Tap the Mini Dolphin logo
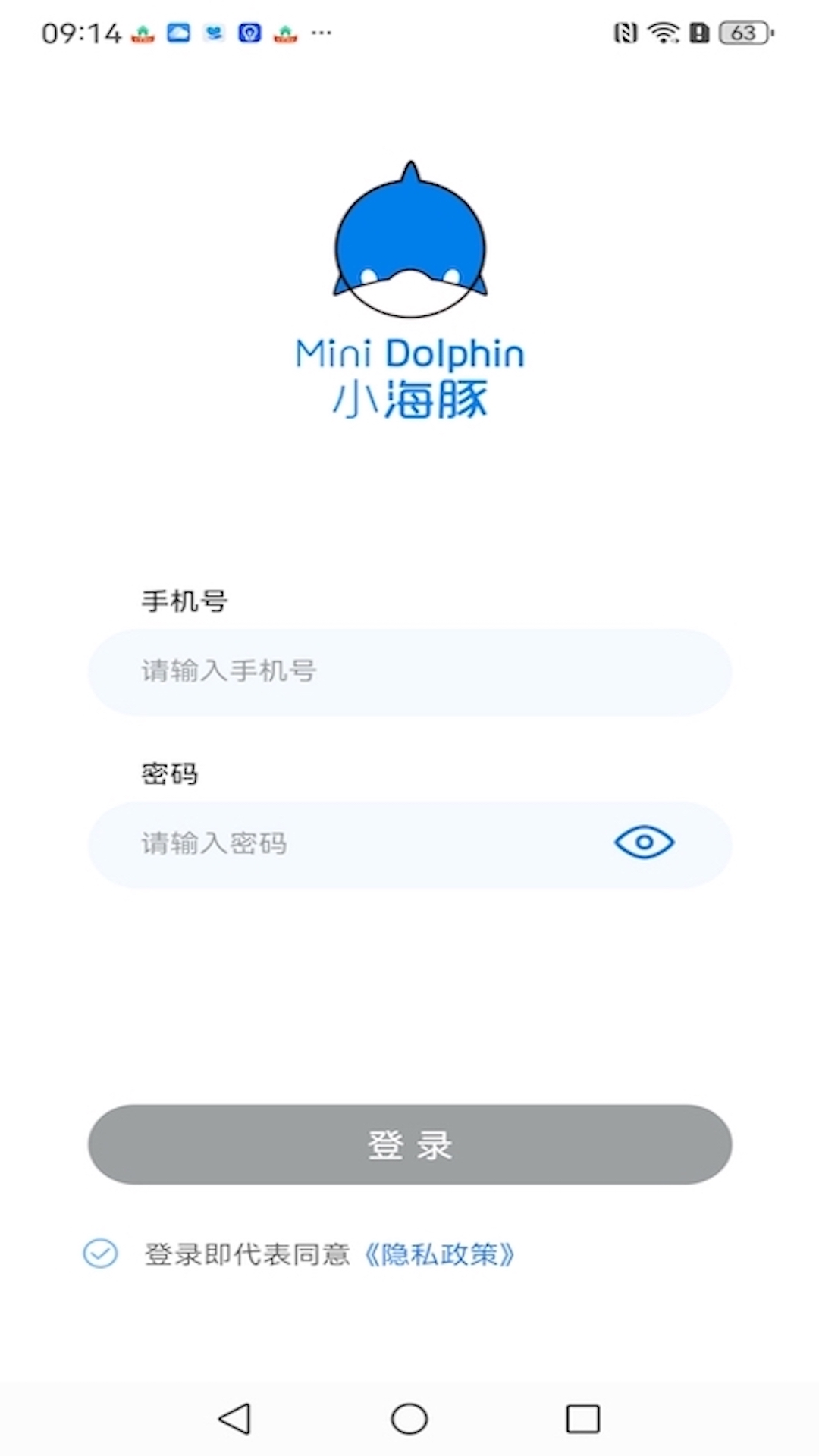 [x=409, y=239]
